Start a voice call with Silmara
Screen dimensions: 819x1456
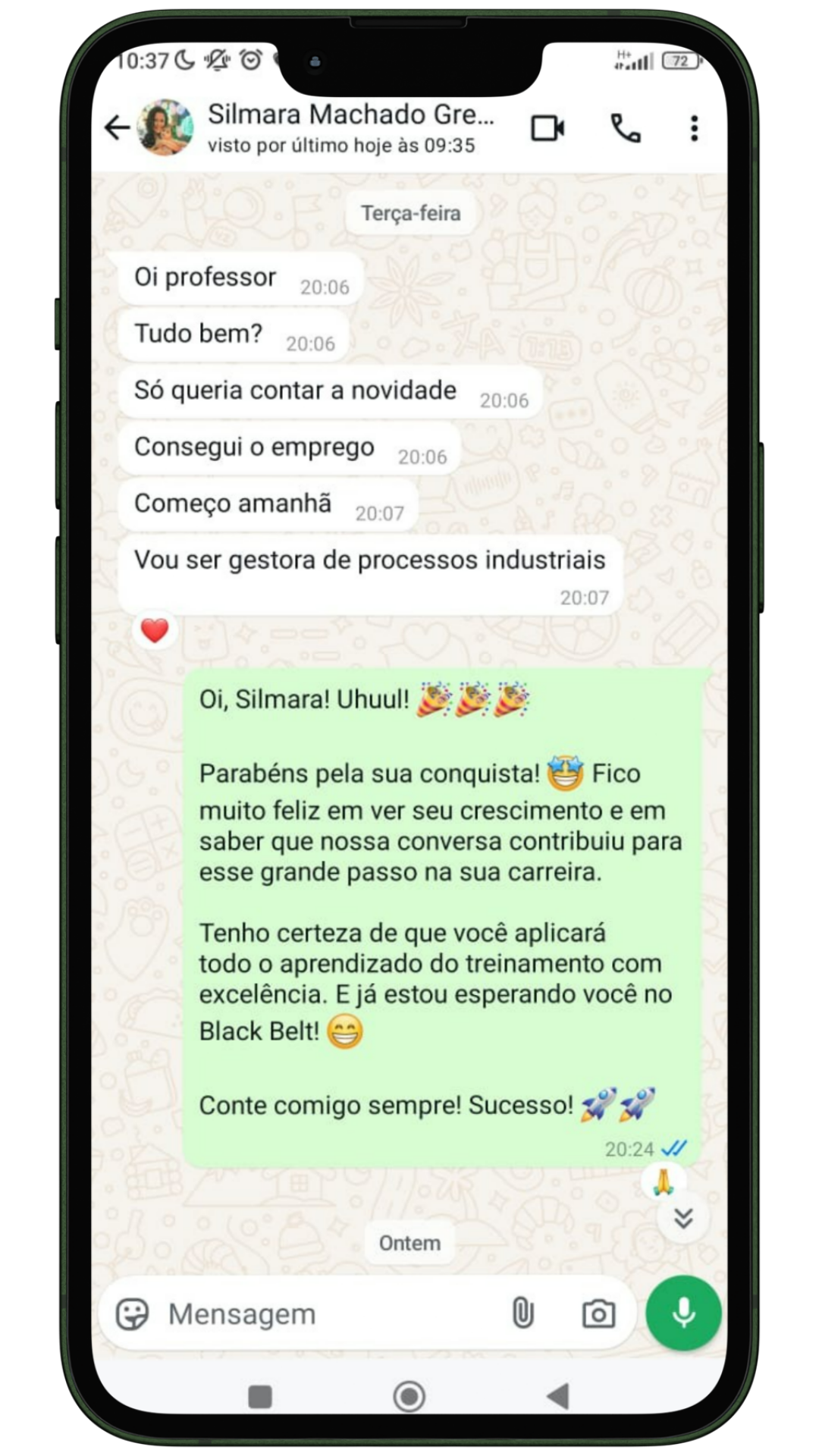coord(626,128)
